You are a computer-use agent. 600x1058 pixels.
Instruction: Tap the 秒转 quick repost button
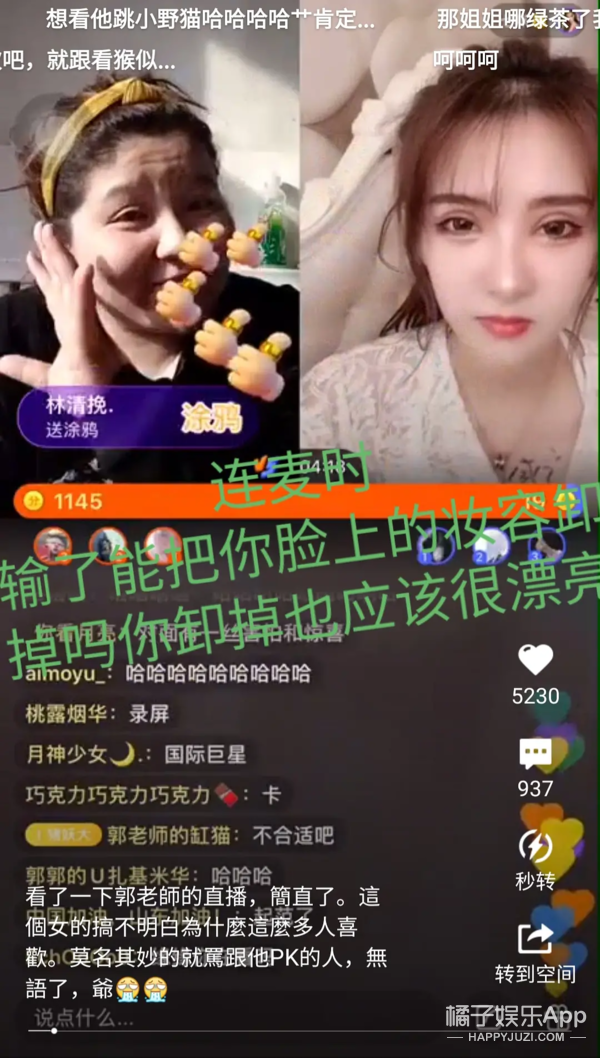tap(535, 848)
